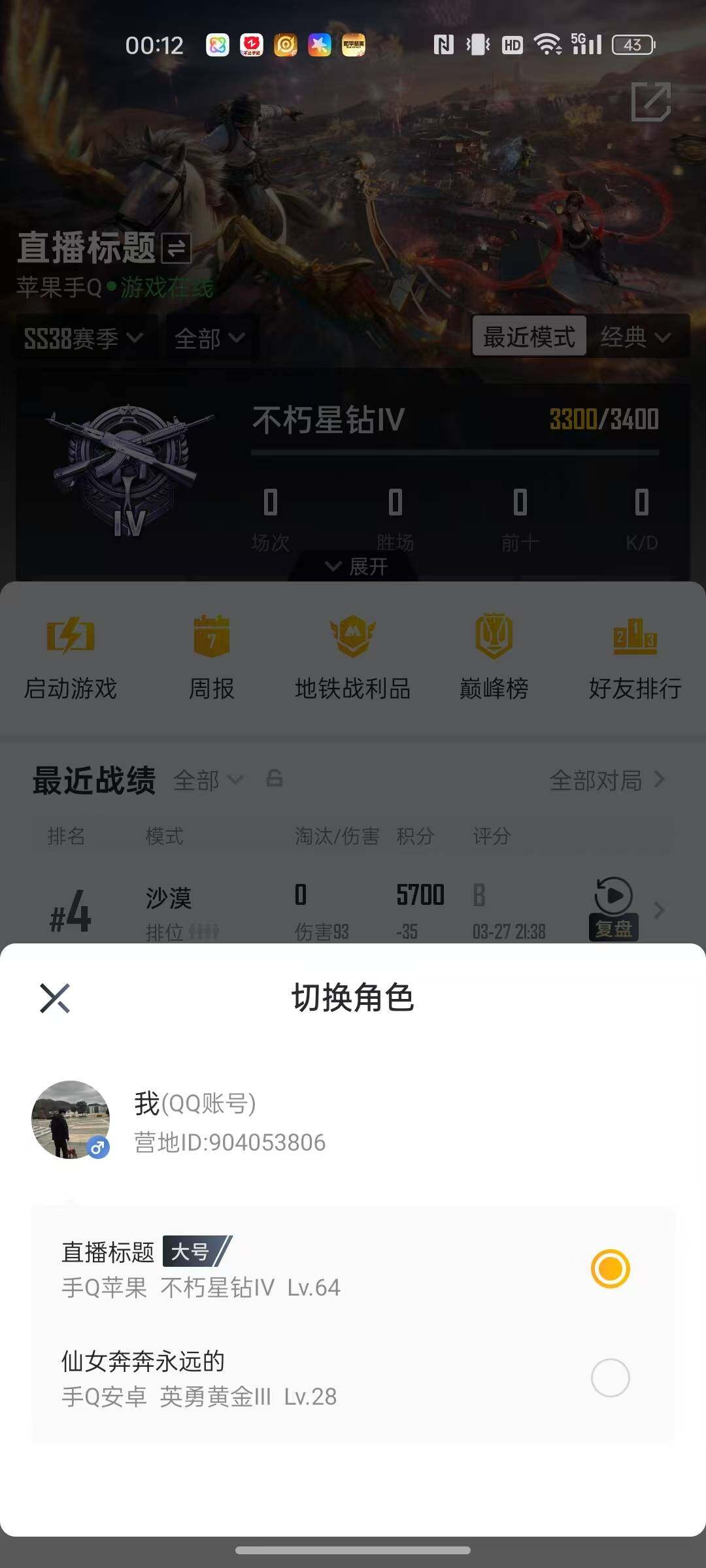Tap the swap icon beside 直播标题 title

(x=175, y=249)
